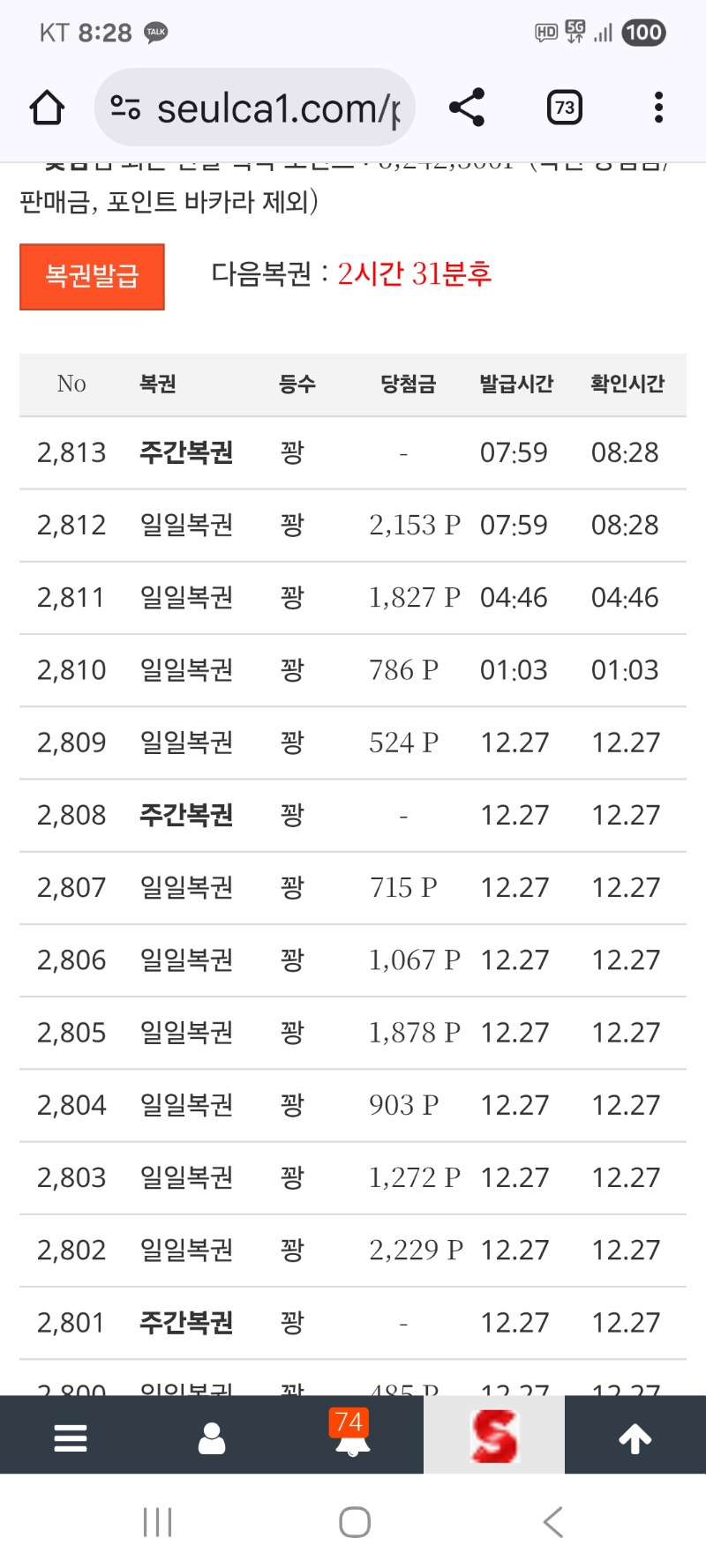This screenshot has width=706, height=1568.
Task: Open notifications bell with 74 badge
Action: (352, 1437)
